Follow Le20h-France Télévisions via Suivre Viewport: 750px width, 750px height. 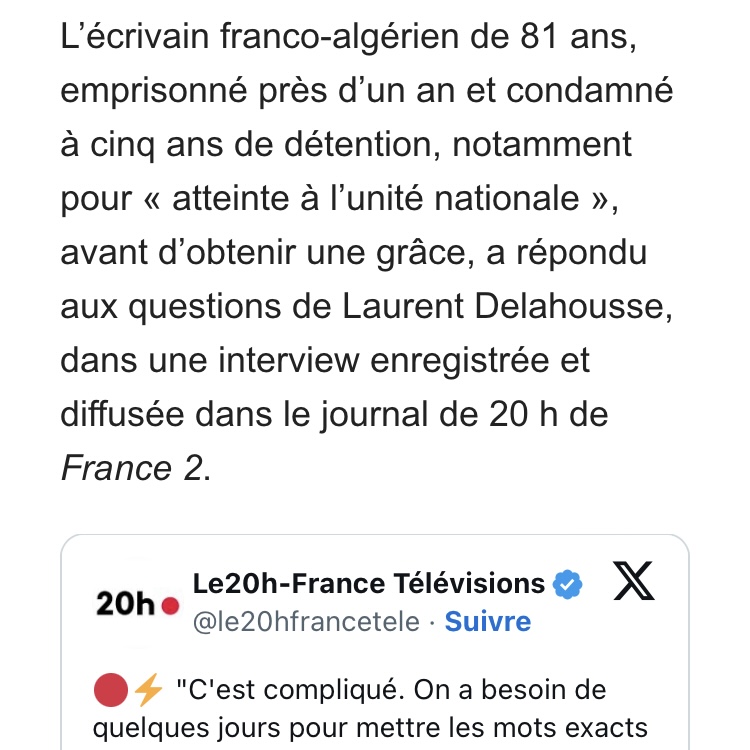487,621
